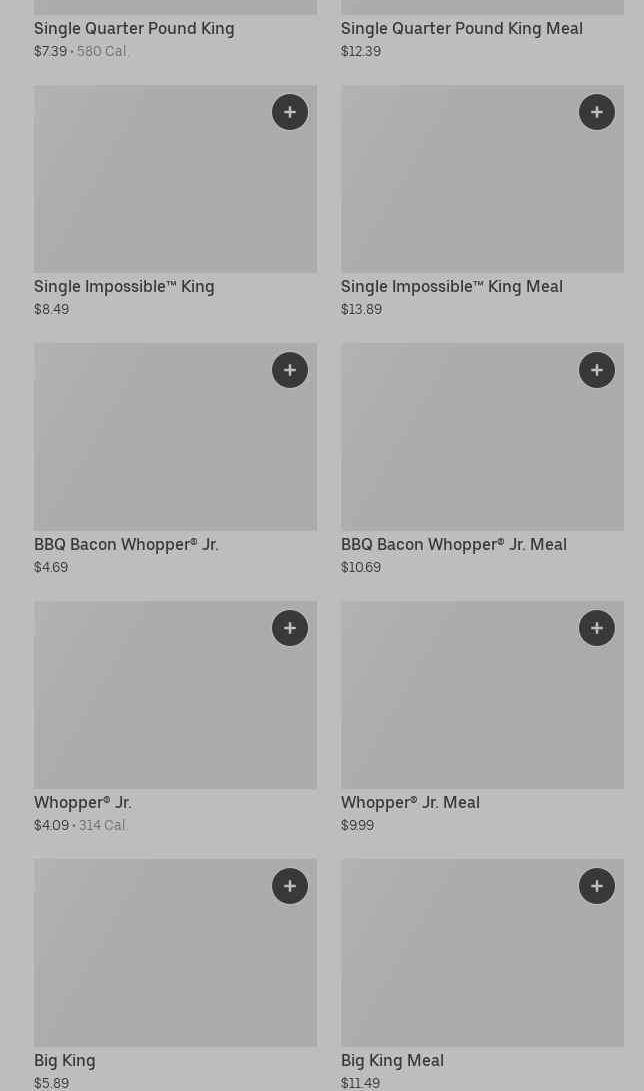The height and width of the screenshot is (1091, 644).
Task: Add Single Impossible King to cart
Action: tap(290, 112)
